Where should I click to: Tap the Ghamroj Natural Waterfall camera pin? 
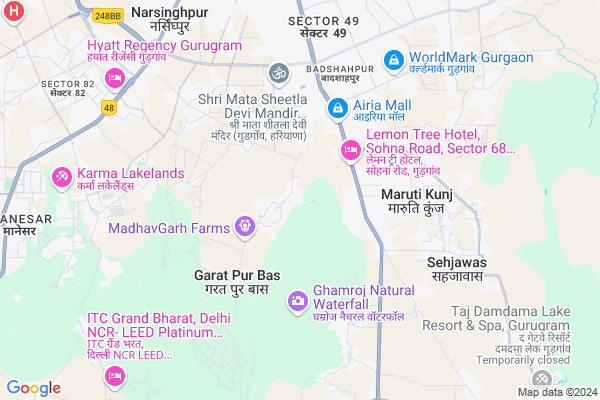click(x=297, y=300)
